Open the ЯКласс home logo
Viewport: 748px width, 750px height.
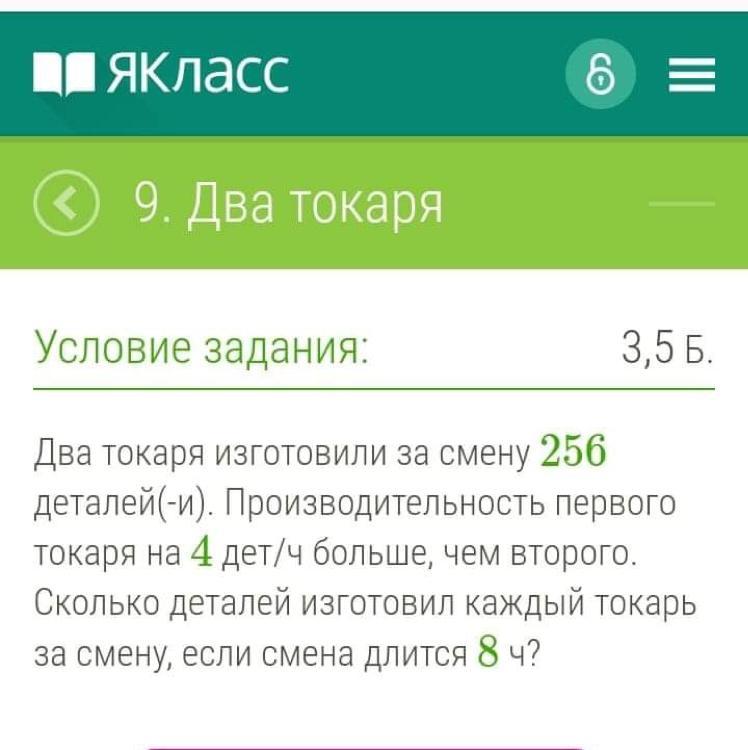coord(162,74)
